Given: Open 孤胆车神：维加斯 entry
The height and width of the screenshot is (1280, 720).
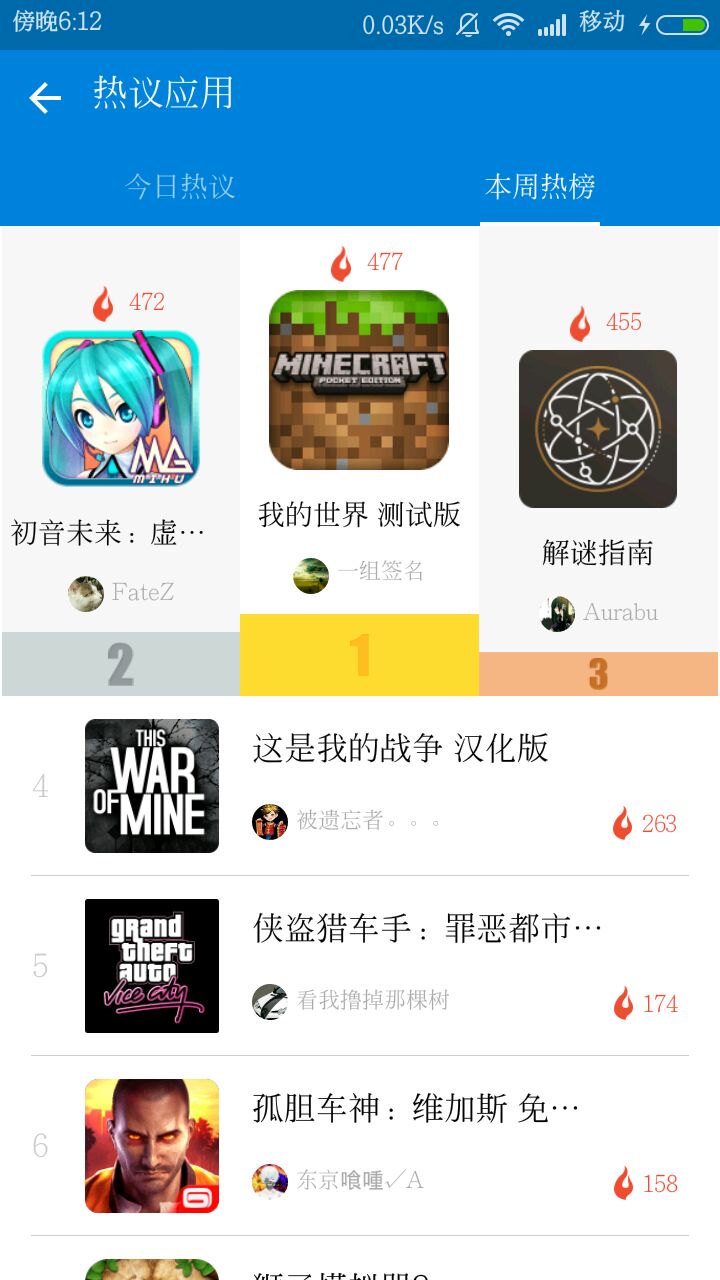Looking at the screenshot, I should pyautogui.click(x=400, y=1146).
